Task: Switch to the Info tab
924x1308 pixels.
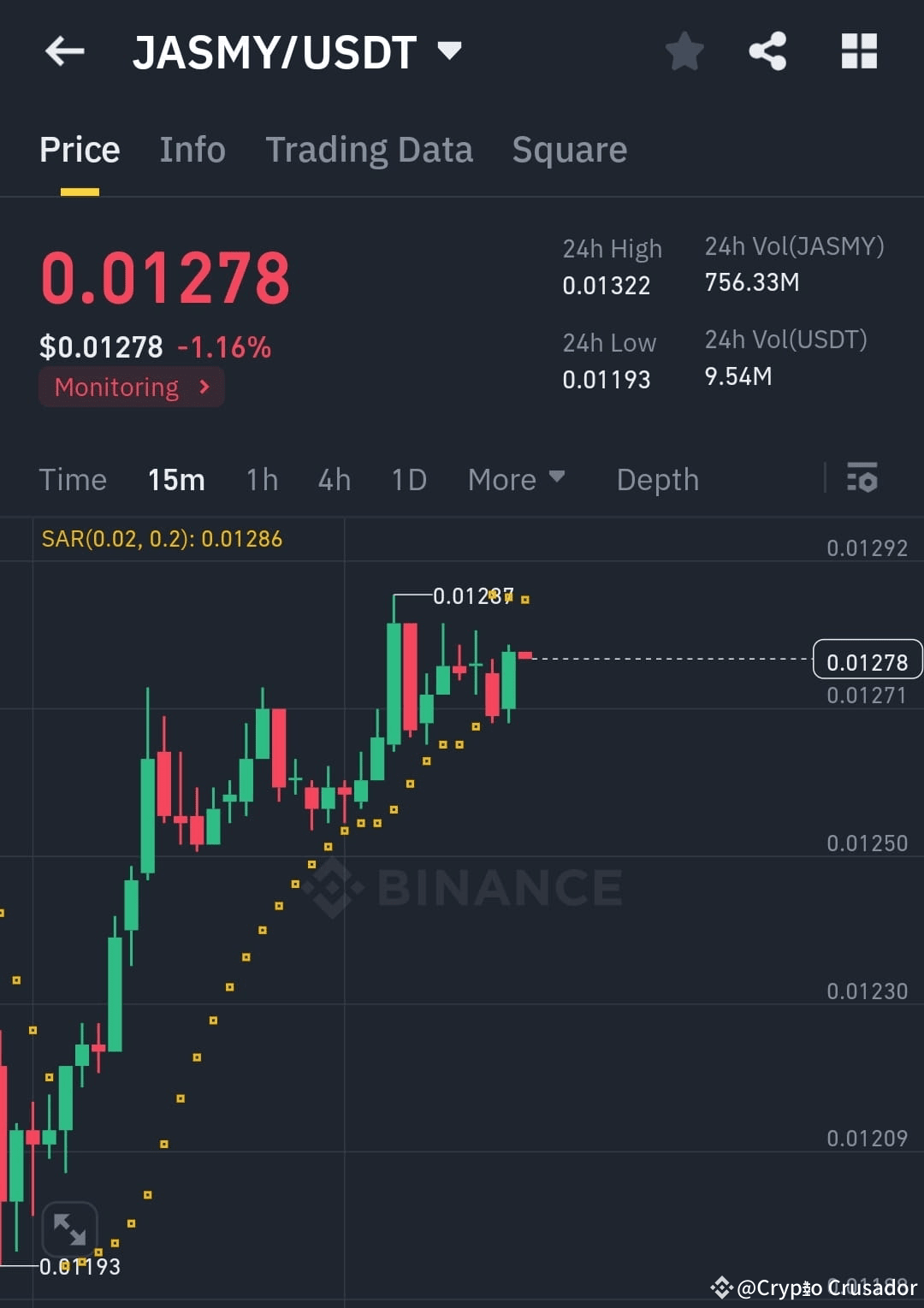Action: 192,149
